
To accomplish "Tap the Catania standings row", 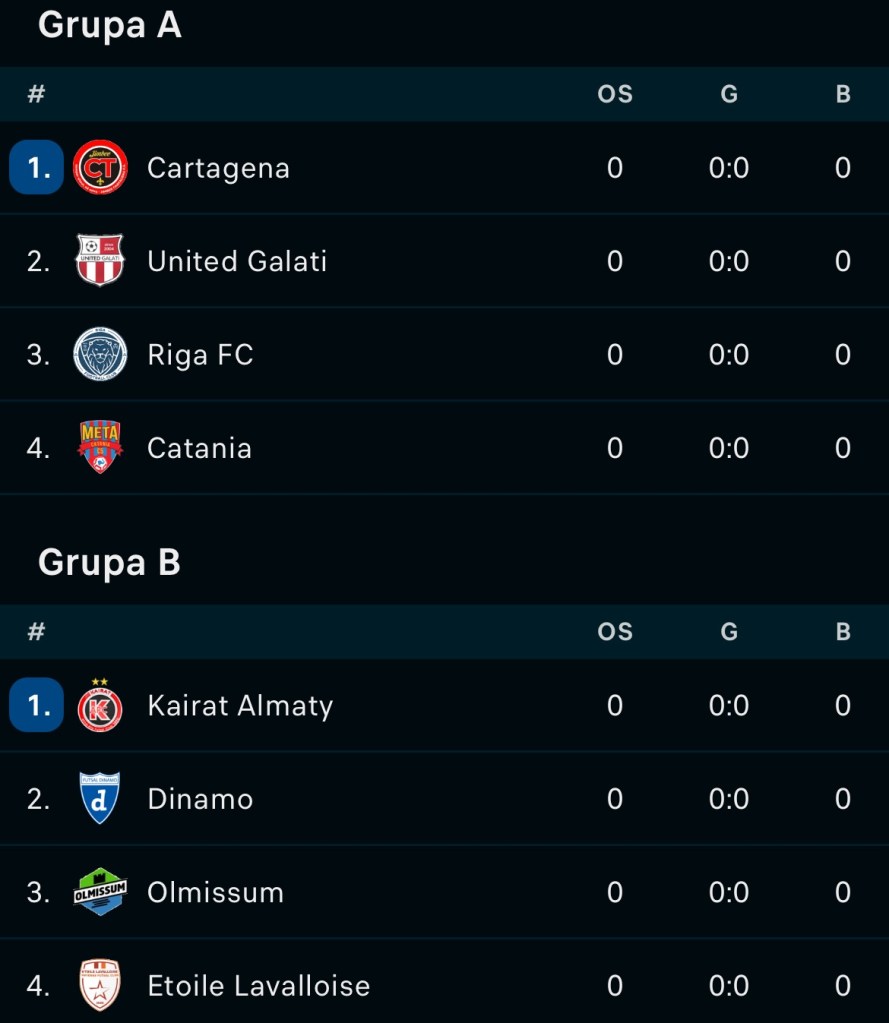I will click(x=199, y=448).
